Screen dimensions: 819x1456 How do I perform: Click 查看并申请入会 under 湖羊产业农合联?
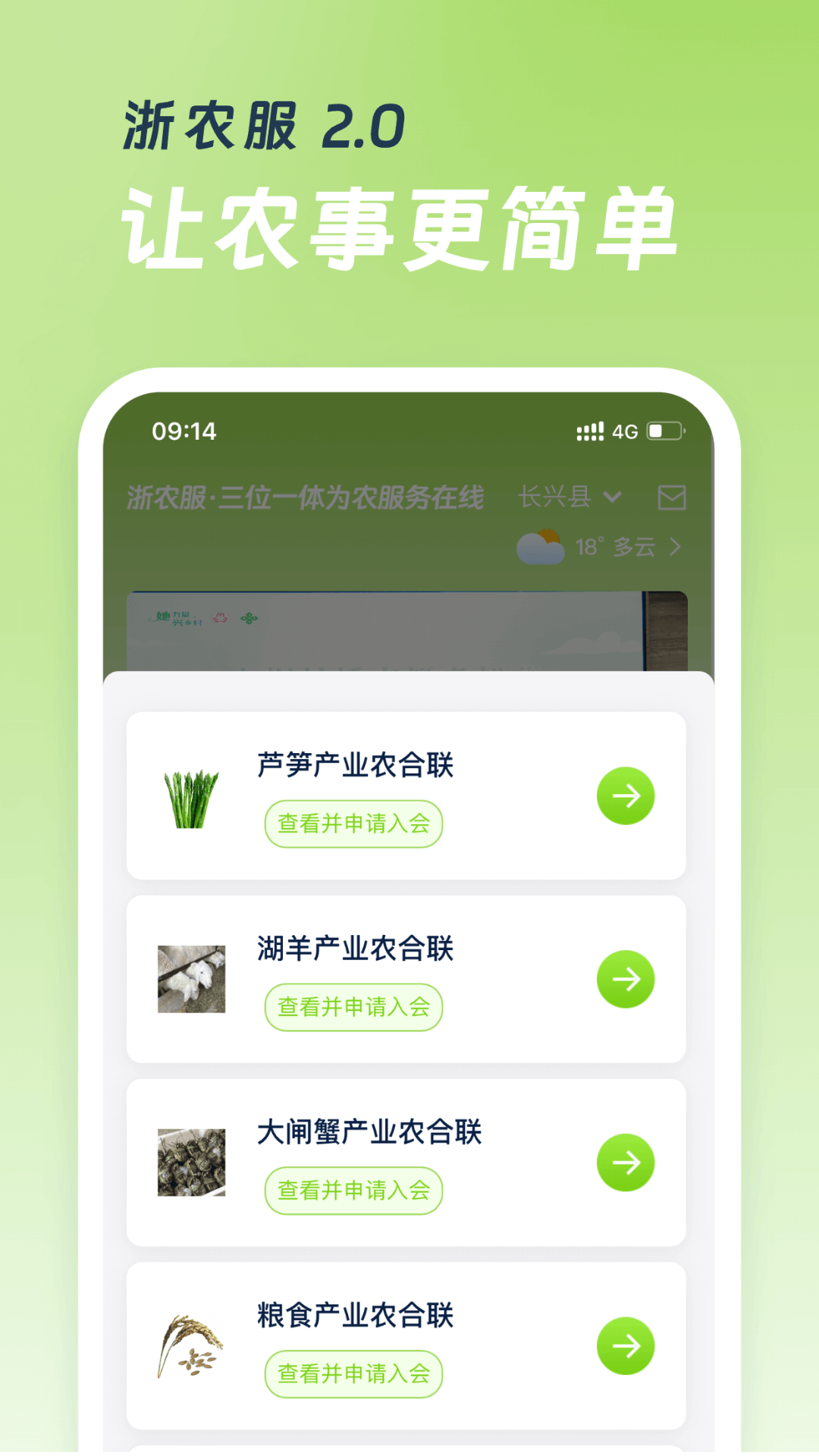point(353,1007)
